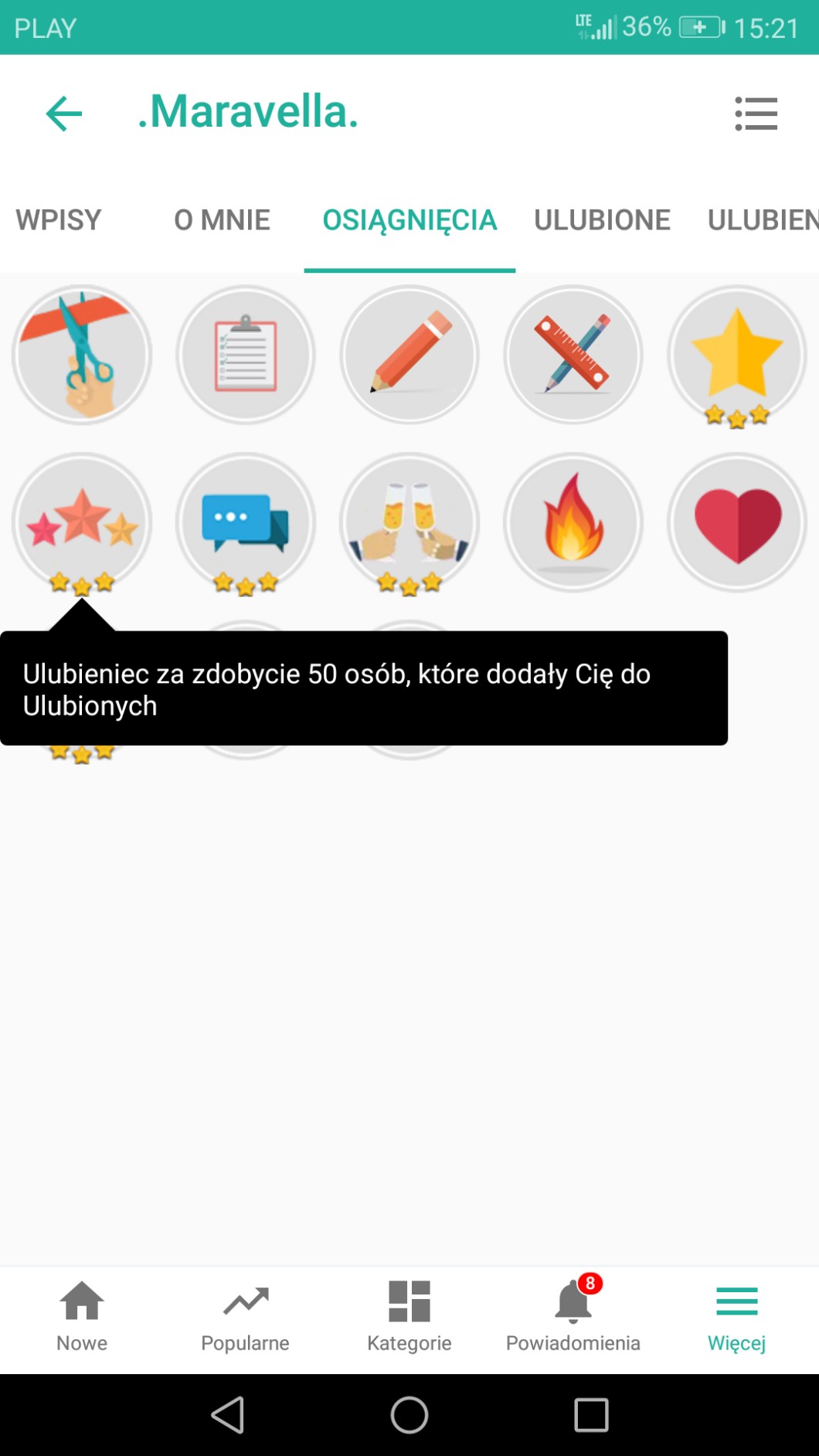This screenshot has height=1456, width=819.
Task: Go to the Nowe section
Action: [x=82, y=1315]
